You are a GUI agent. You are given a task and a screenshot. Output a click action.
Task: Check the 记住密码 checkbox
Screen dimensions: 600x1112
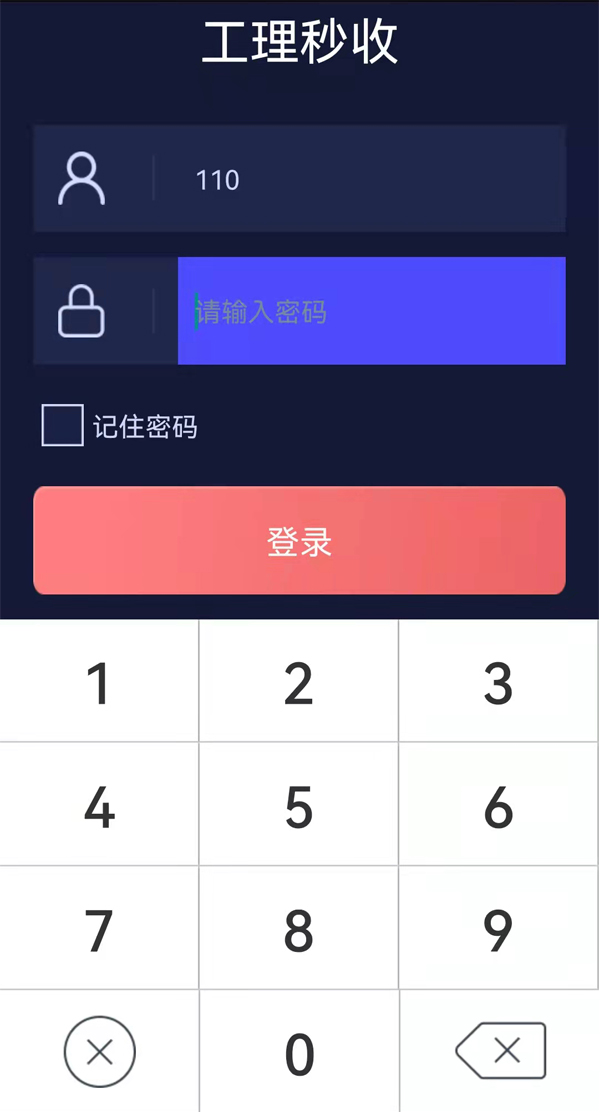(62, 426)
